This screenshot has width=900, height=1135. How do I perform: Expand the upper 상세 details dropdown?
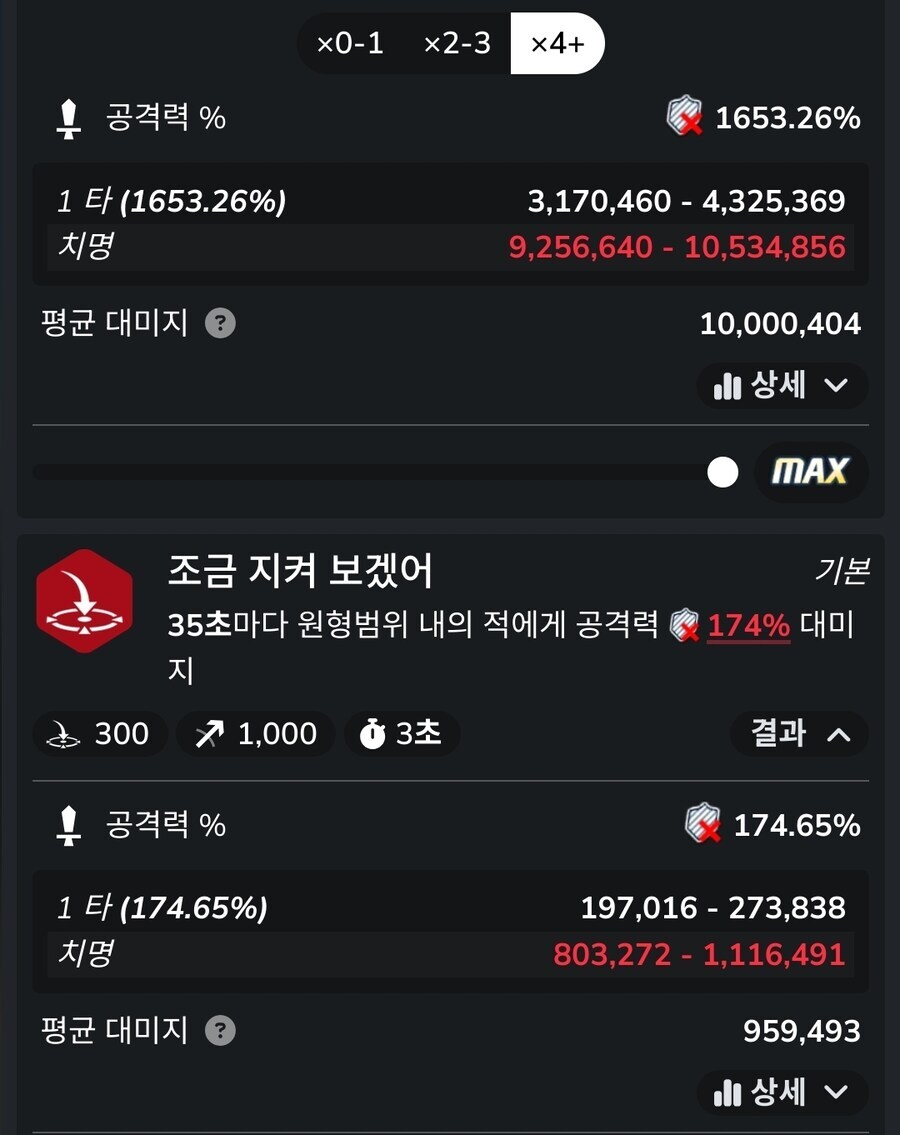click(x=783, y=386)
